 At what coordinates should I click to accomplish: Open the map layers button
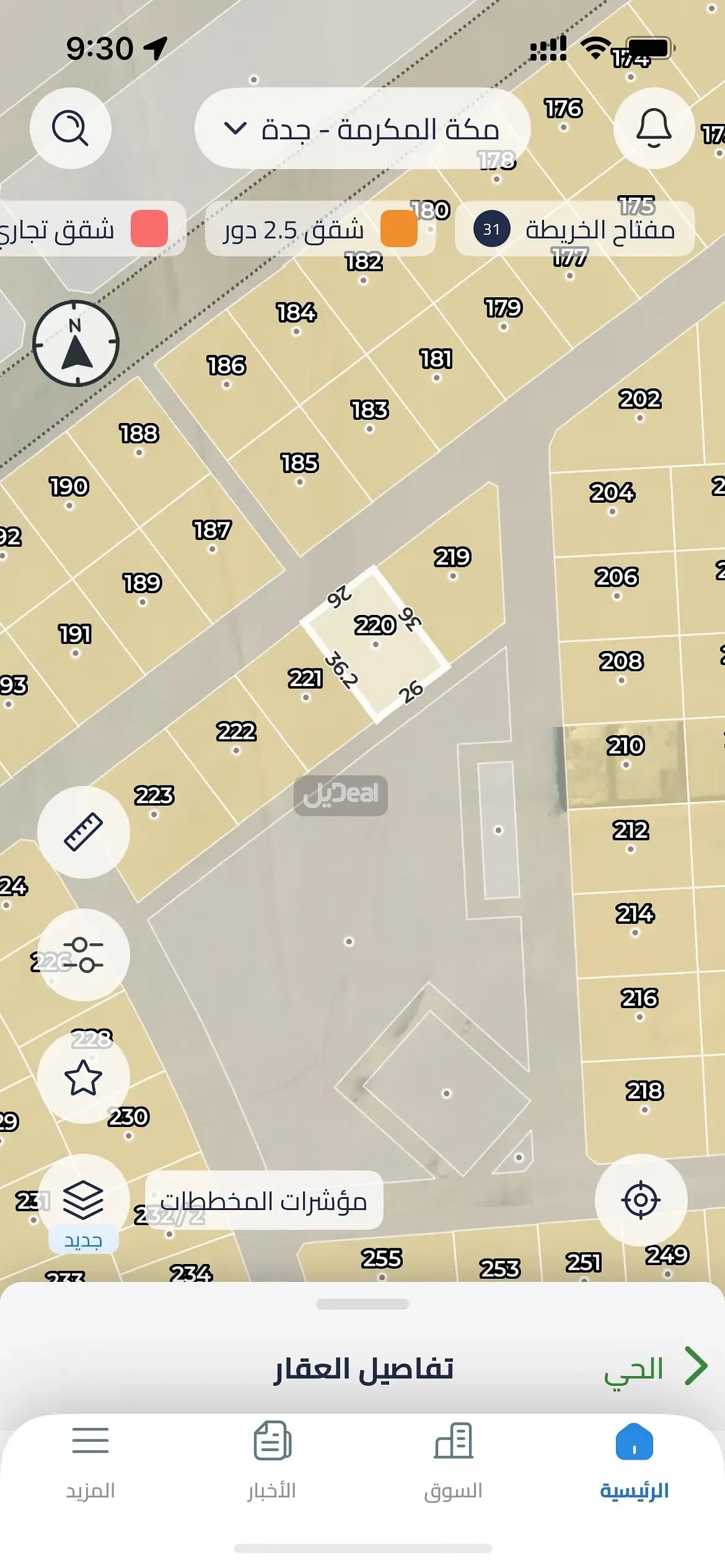tap(84, 1200)
